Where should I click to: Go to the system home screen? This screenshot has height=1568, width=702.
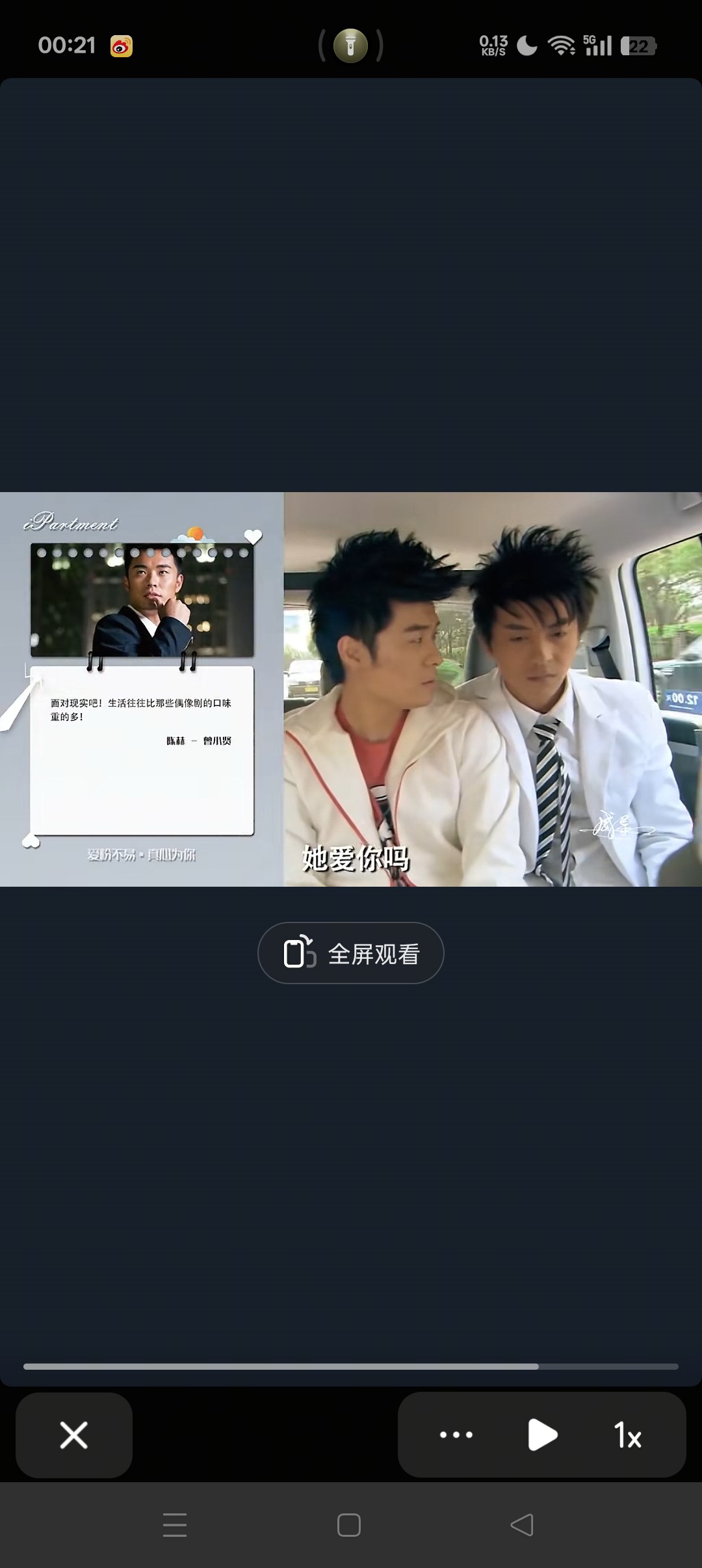point(349,1525)
